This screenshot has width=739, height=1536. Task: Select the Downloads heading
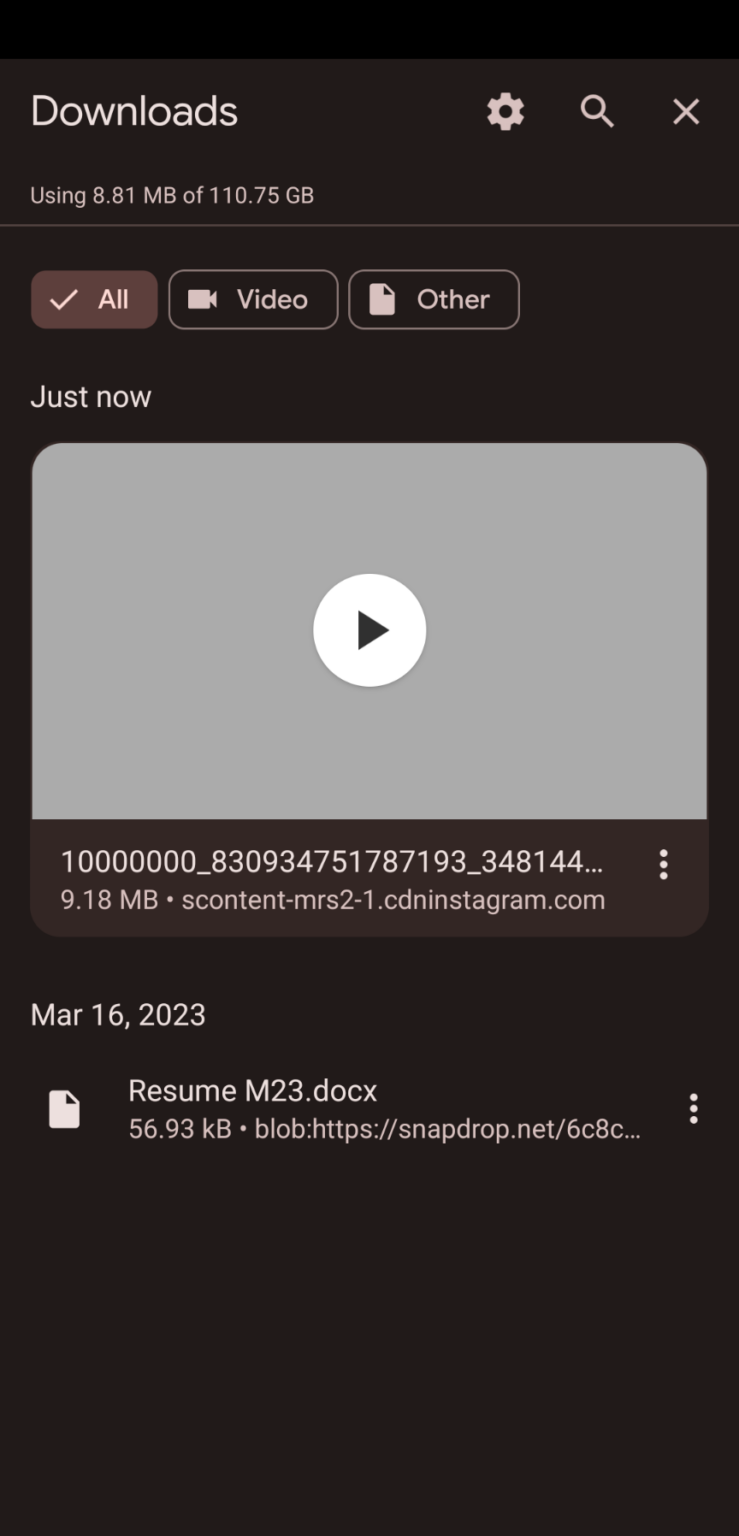tap(133, 111)
